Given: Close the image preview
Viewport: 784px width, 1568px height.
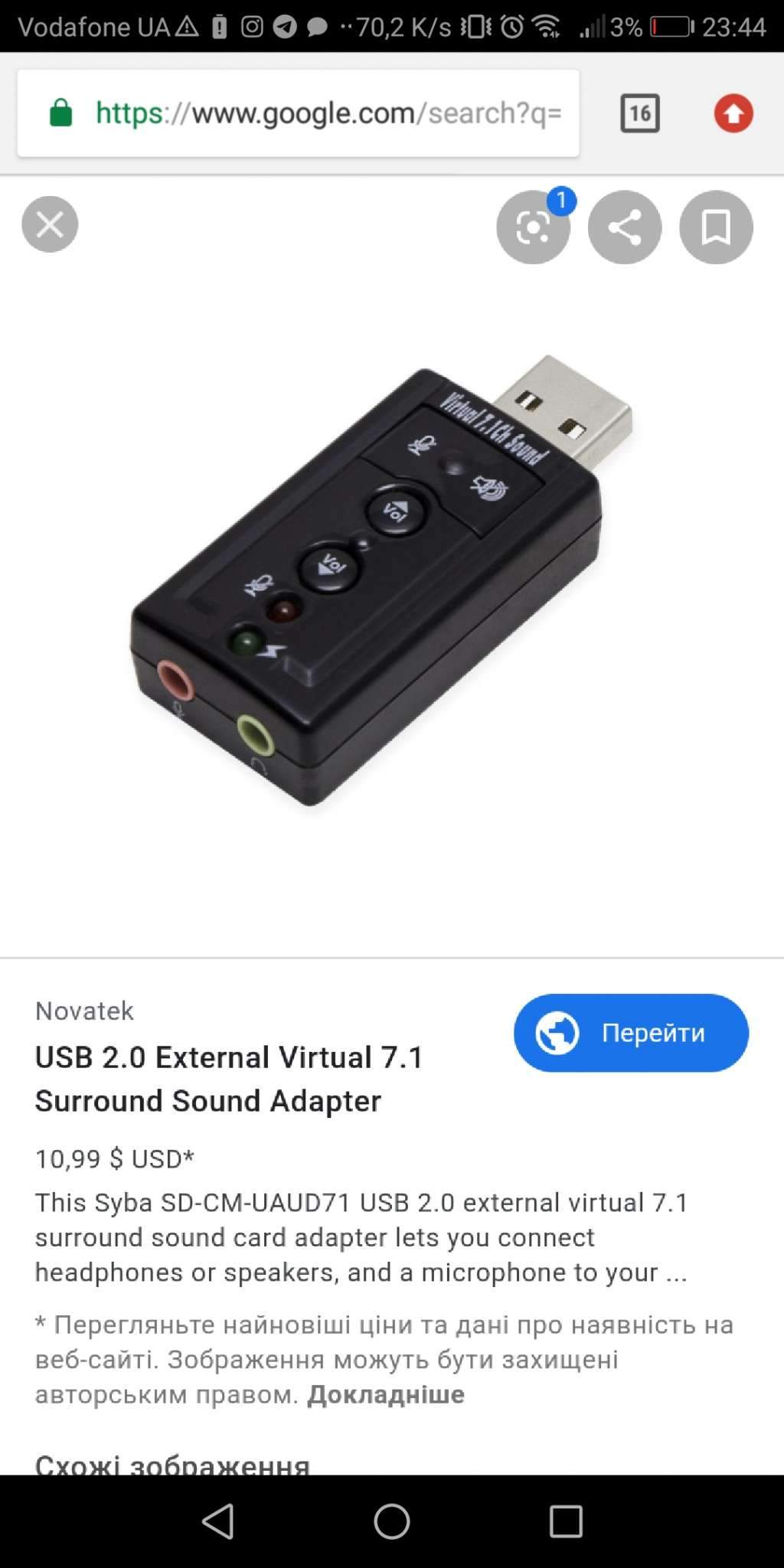Looking at the screenshot, I should (50, 224).
